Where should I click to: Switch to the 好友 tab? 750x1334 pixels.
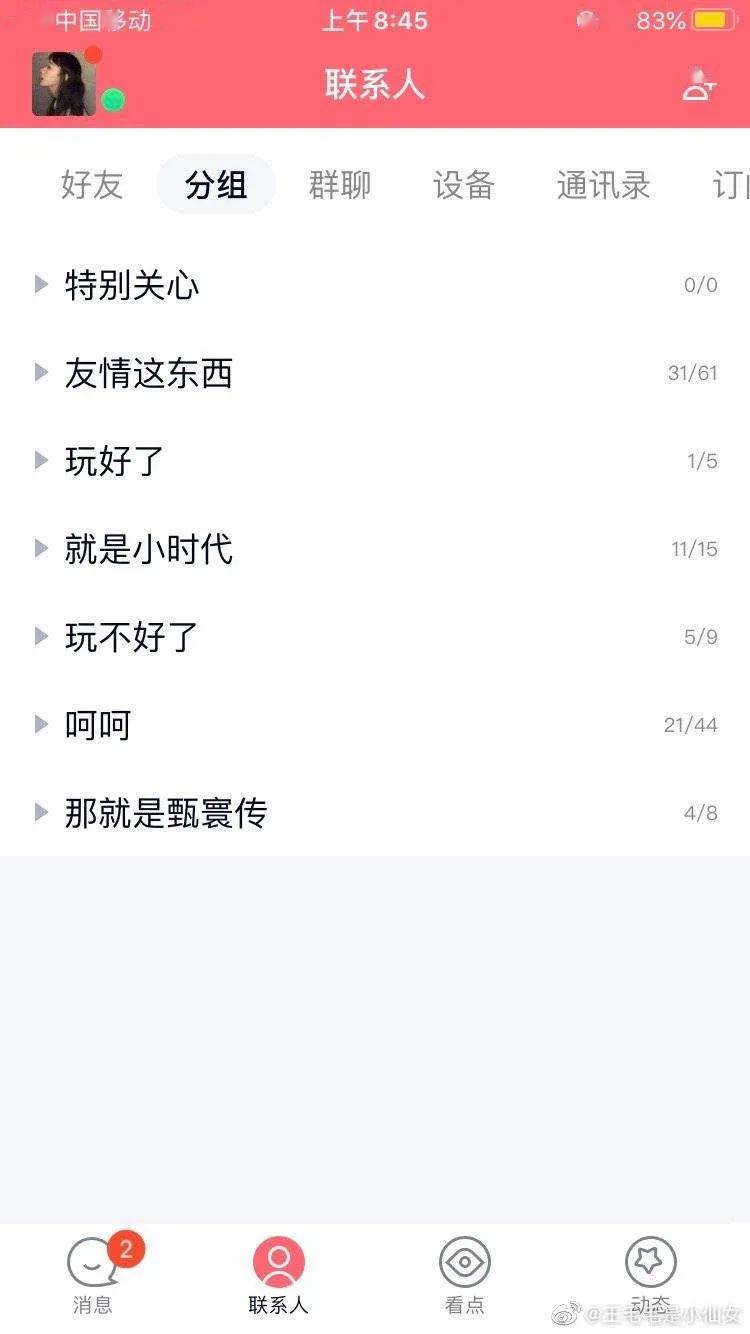pyautogui.click(x=92, y=185)
